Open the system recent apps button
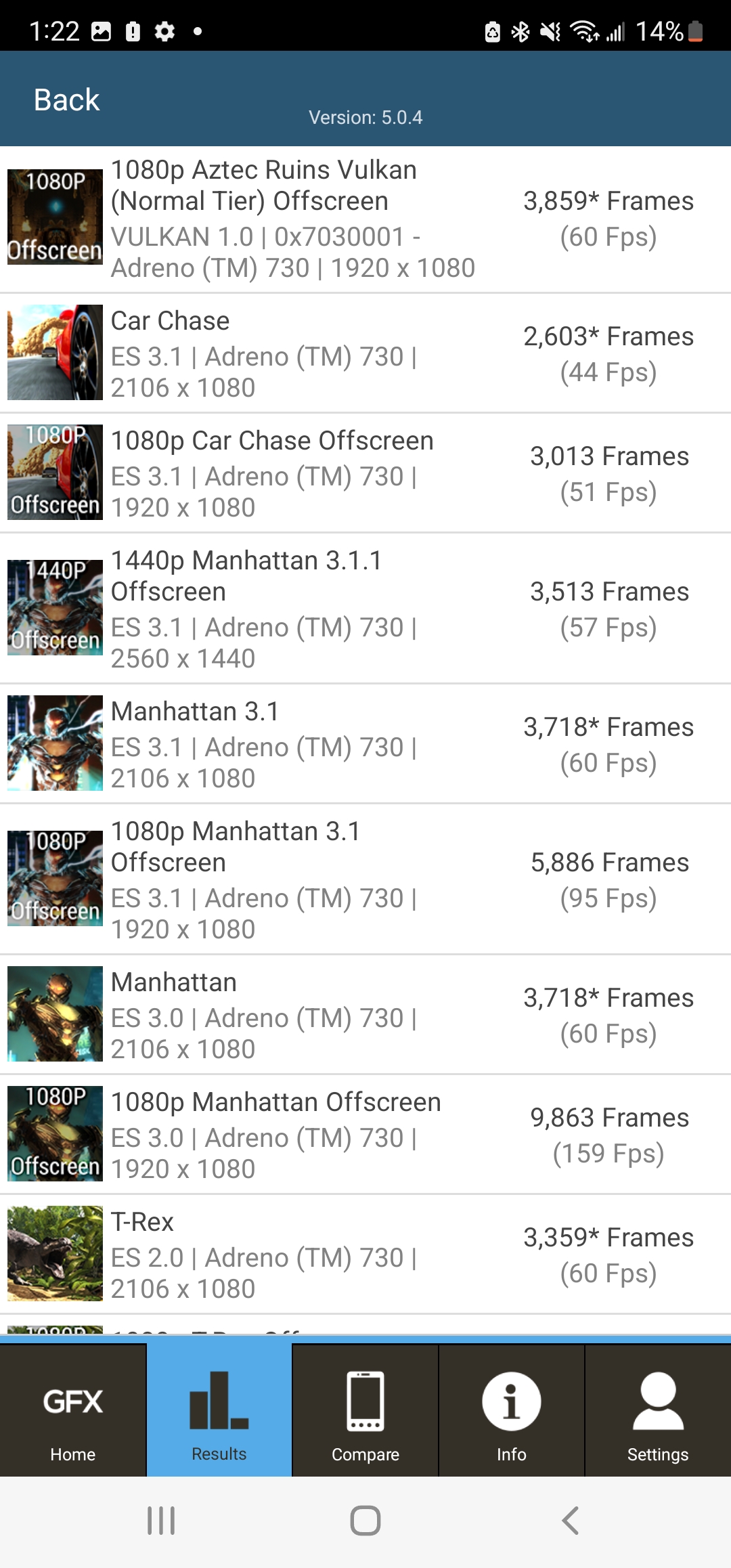731x1568 pixels. tap(161, 1521)
